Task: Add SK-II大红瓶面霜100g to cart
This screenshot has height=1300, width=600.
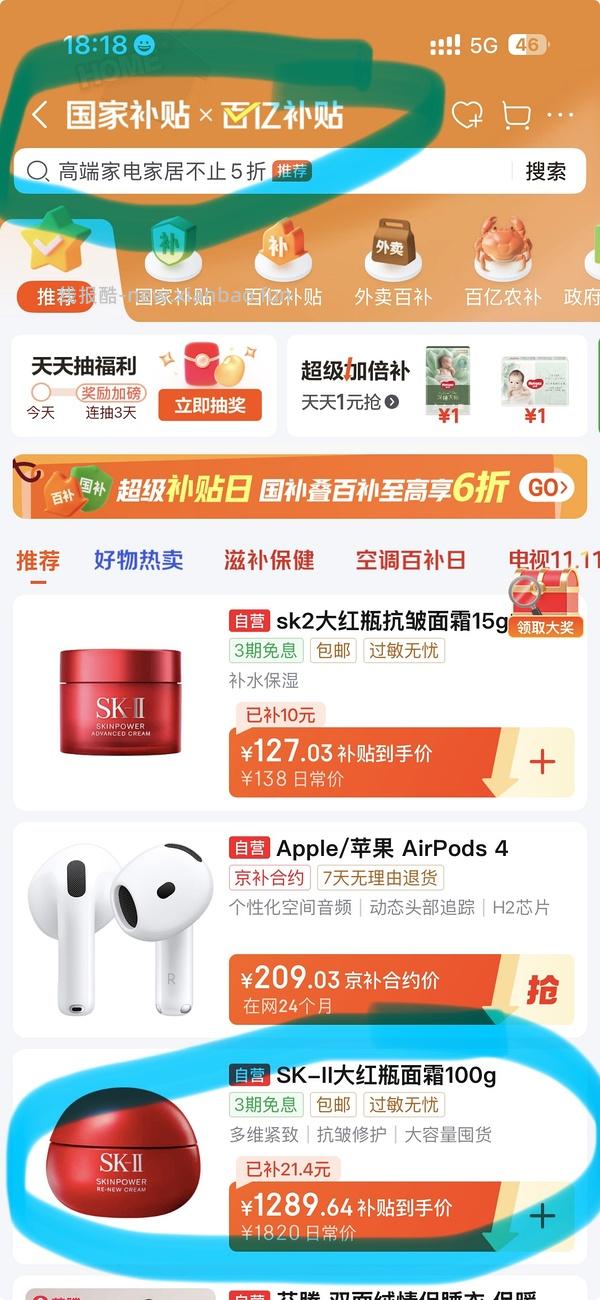Action: pos(542,1216)
